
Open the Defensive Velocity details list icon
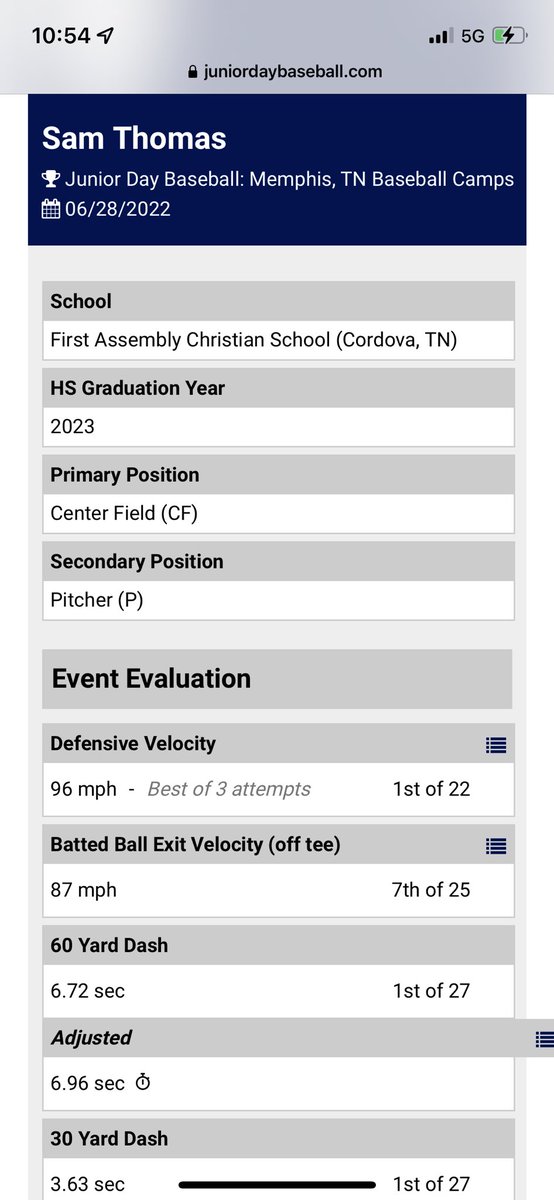click(495, 745)
